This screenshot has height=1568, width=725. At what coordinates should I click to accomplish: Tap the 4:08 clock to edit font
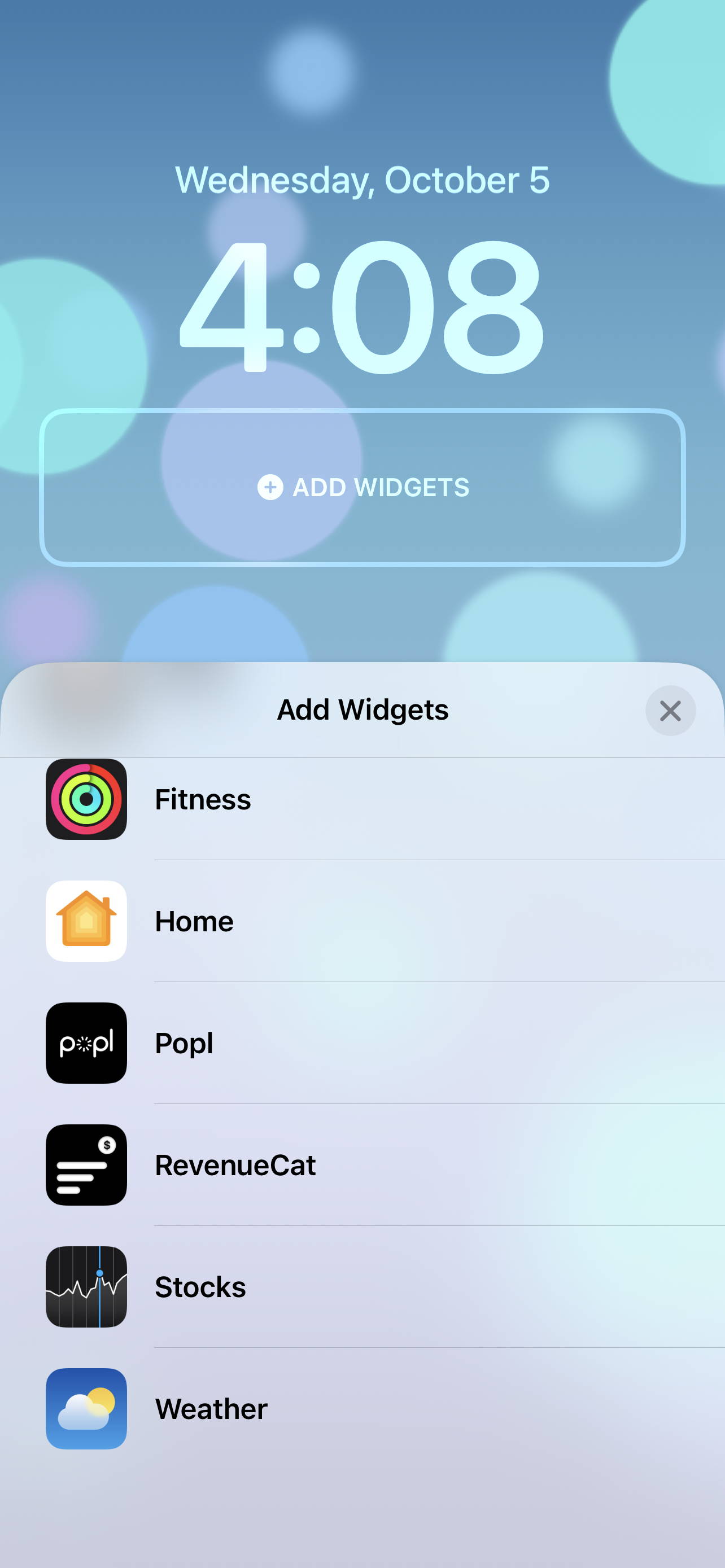coord(362,306)
